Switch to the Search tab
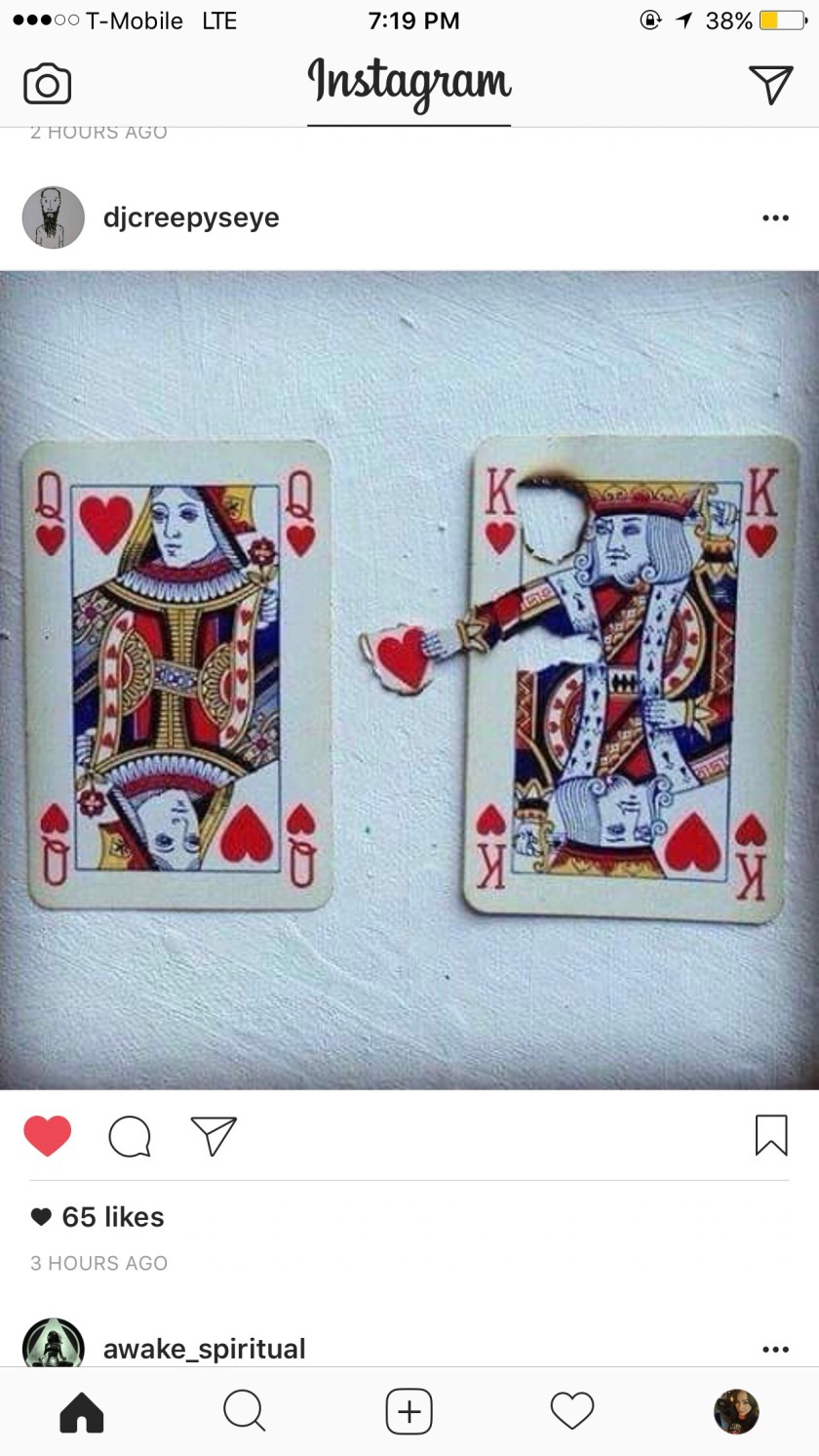The image size is (819, 1456). pyautogui.click(x=244, y=1411)
